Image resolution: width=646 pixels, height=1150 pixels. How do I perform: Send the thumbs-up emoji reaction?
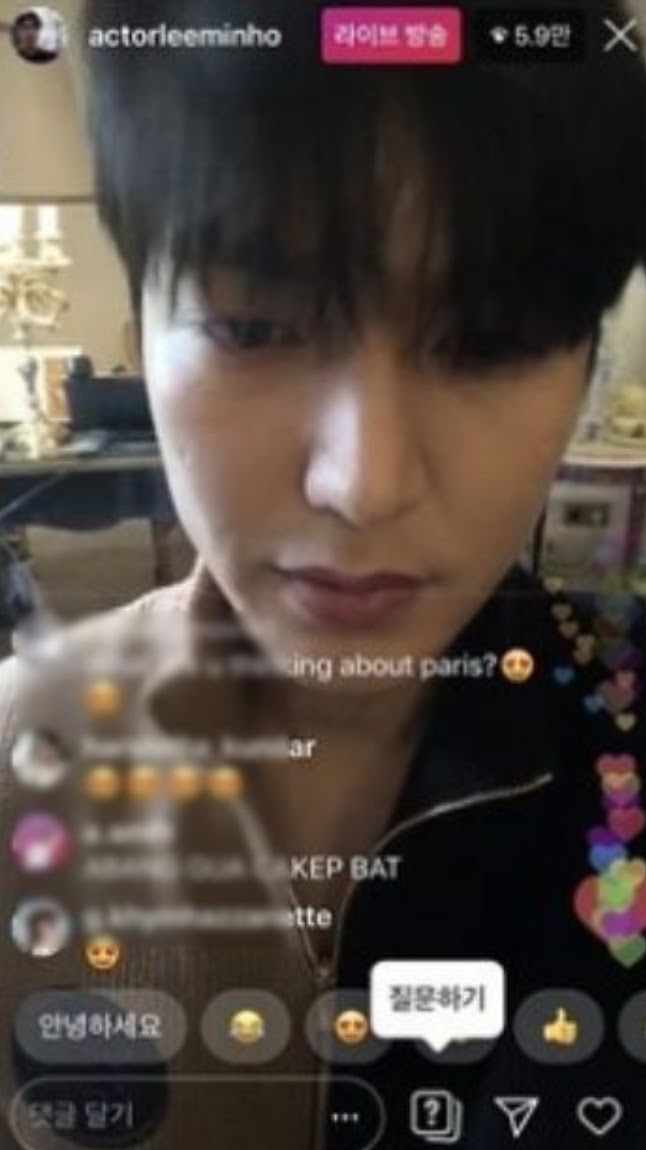tap(559, 1027)
